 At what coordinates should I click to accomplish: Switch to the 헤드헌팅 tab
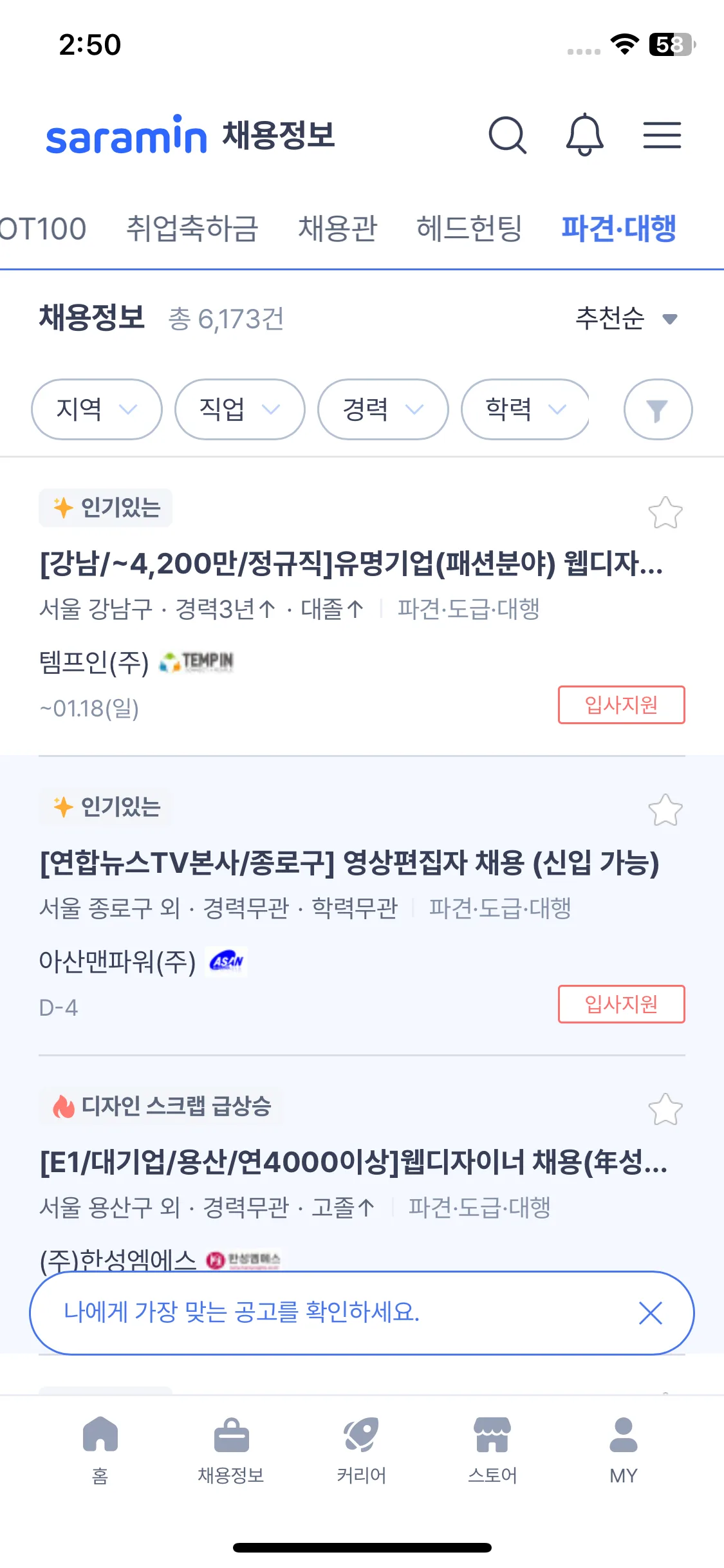pos(469,229)
